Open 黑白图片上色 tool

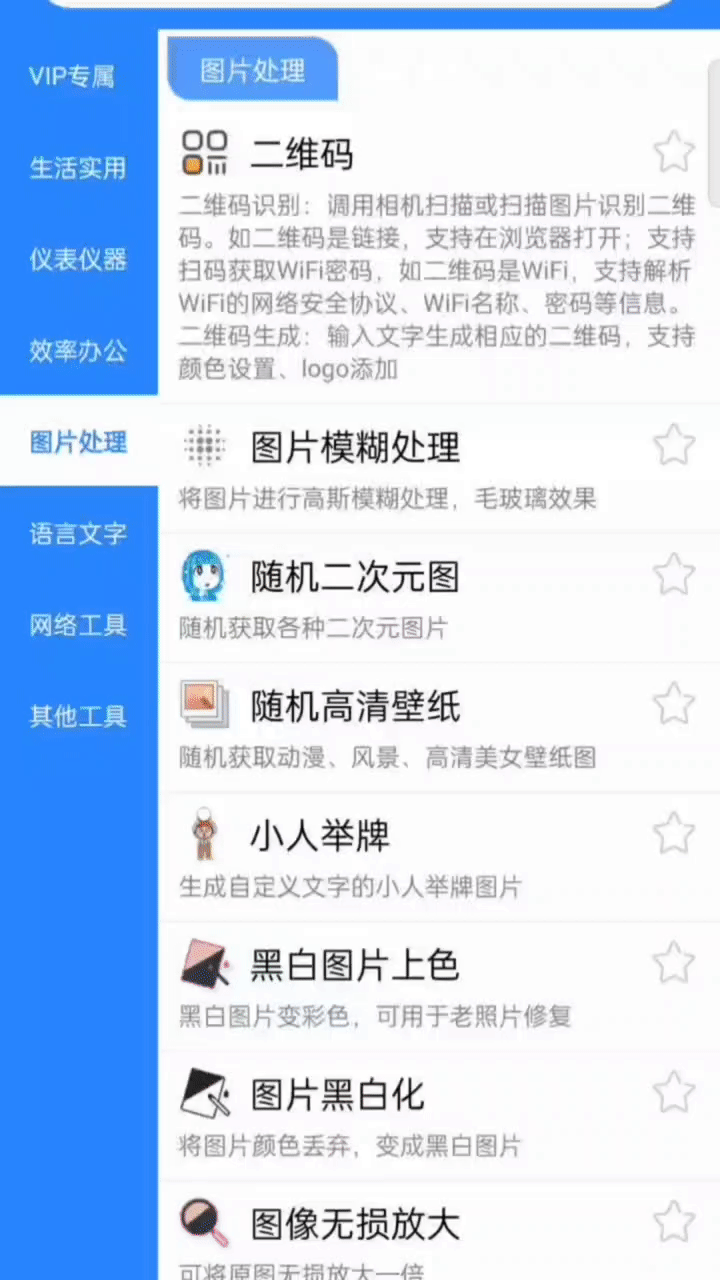(355, 966)
